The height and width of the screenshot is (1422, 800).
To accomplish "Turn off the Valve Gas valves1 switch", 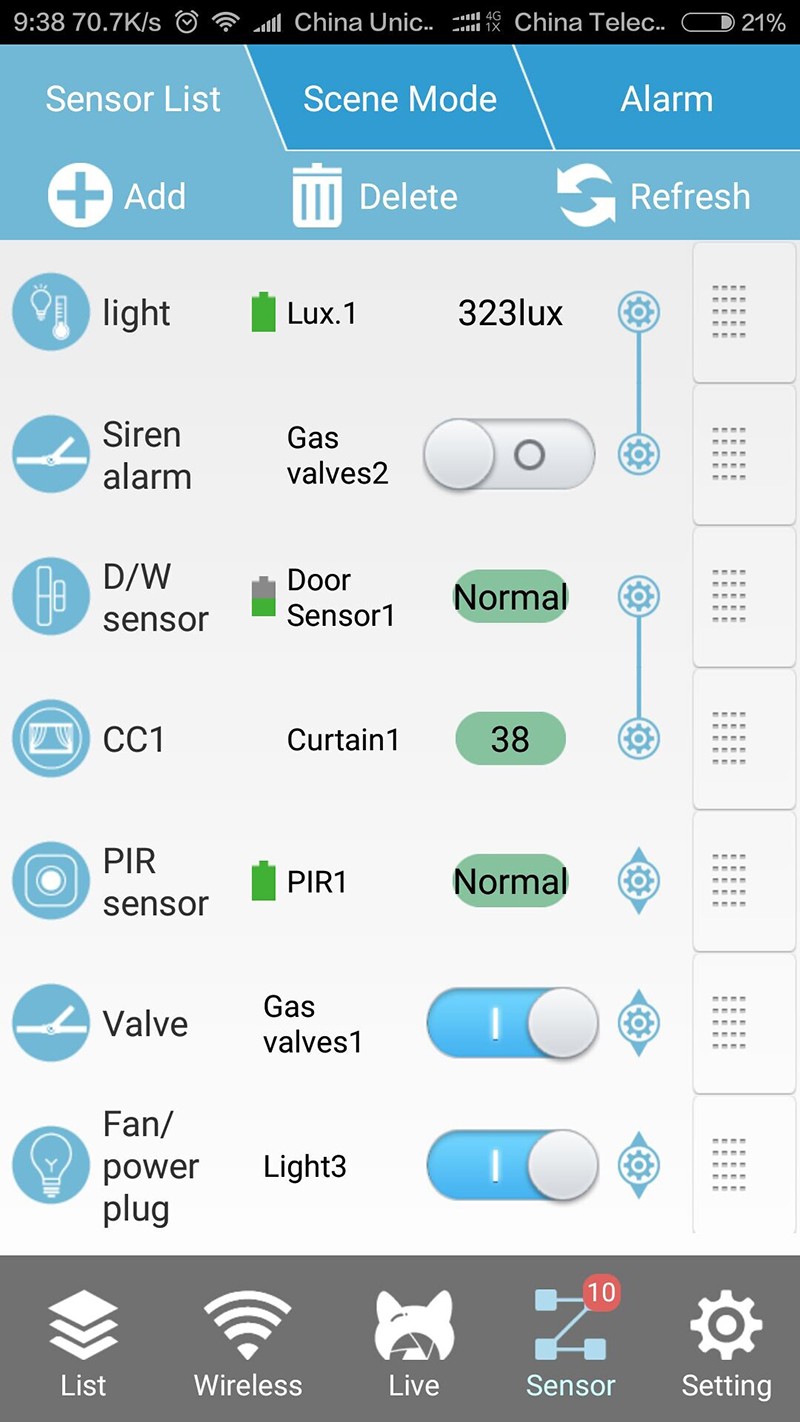I will coord(512,1023).
